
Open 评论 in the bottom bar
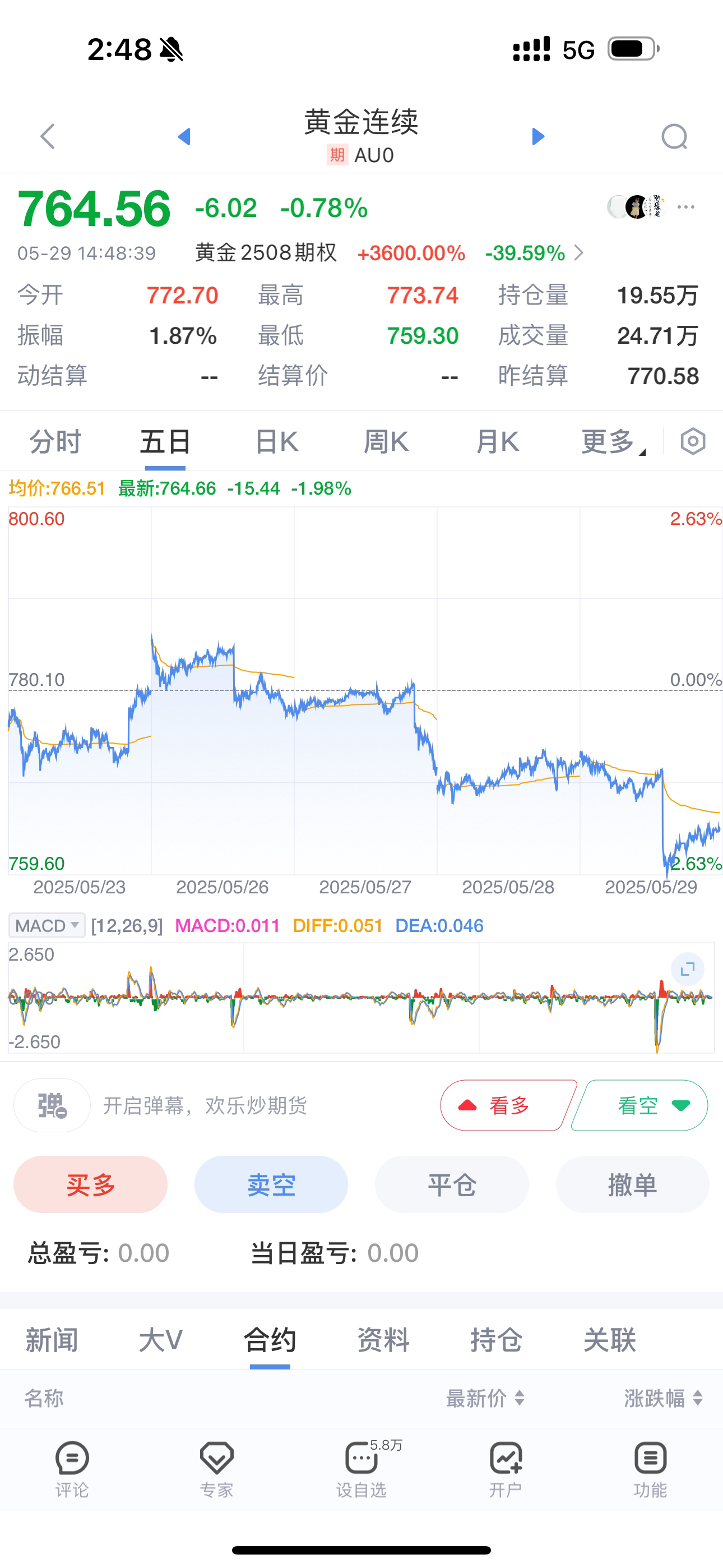pos(72,1470)
